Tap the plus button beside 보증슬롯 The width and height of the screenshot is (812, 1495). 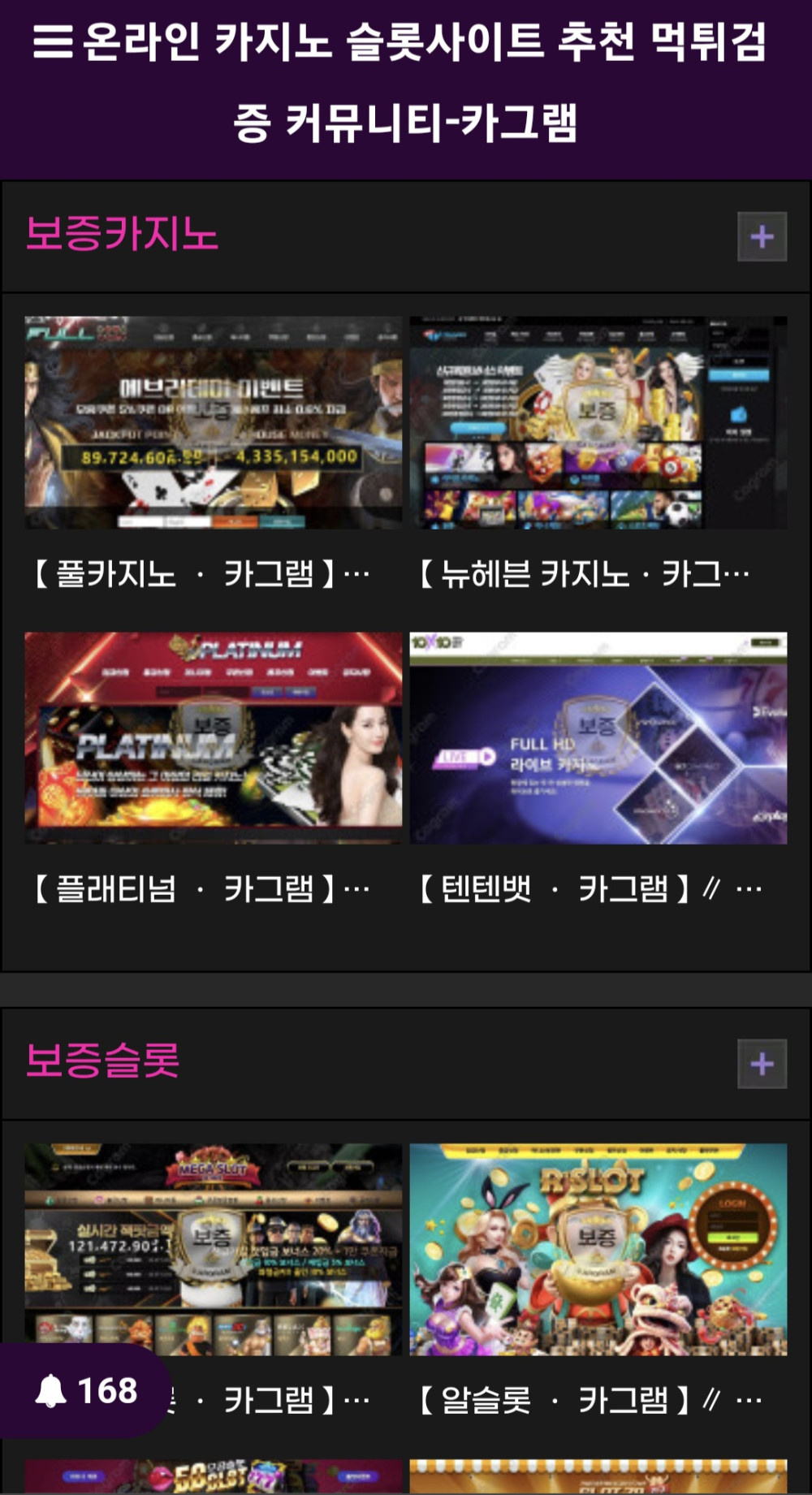click(762, 1063)
